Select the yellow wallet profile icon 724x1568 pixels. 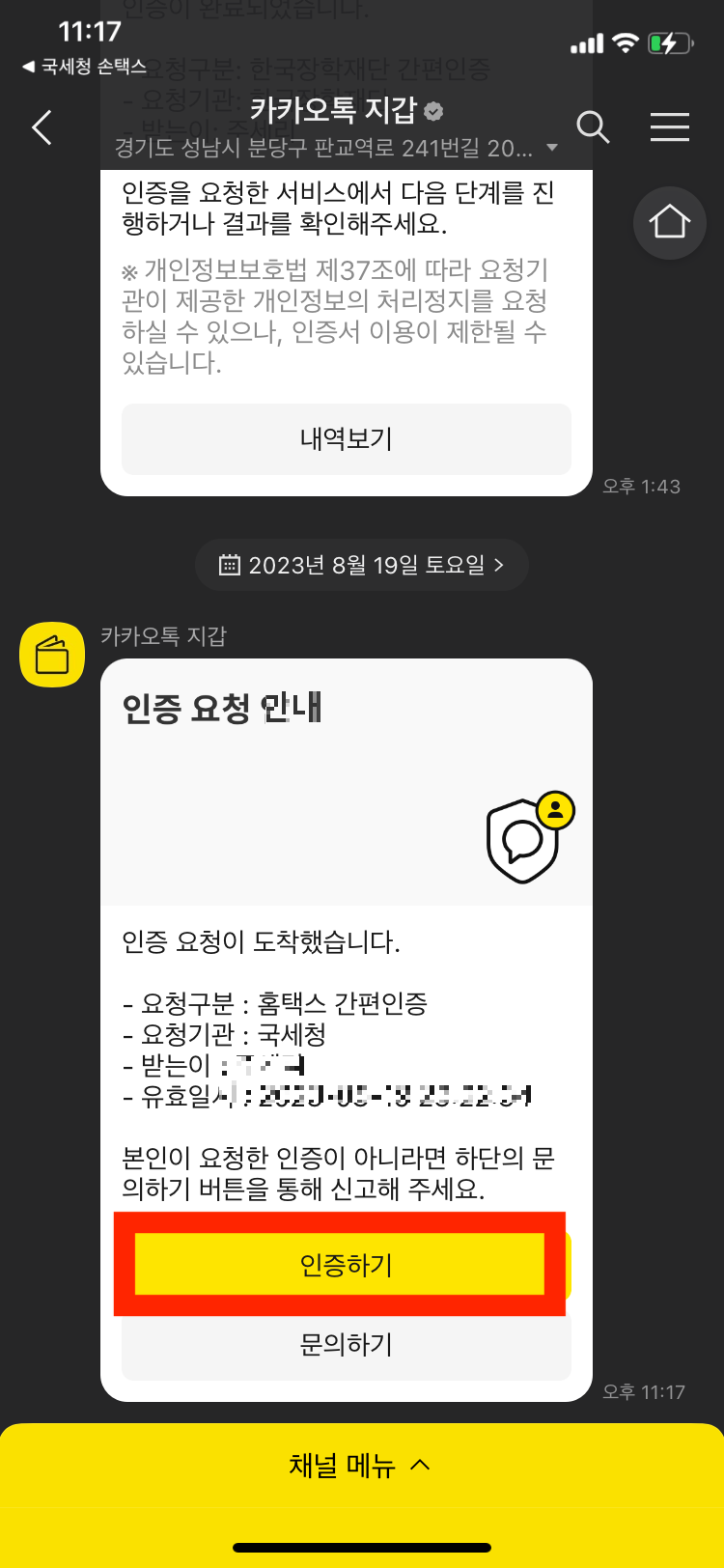tap(52, 654)
